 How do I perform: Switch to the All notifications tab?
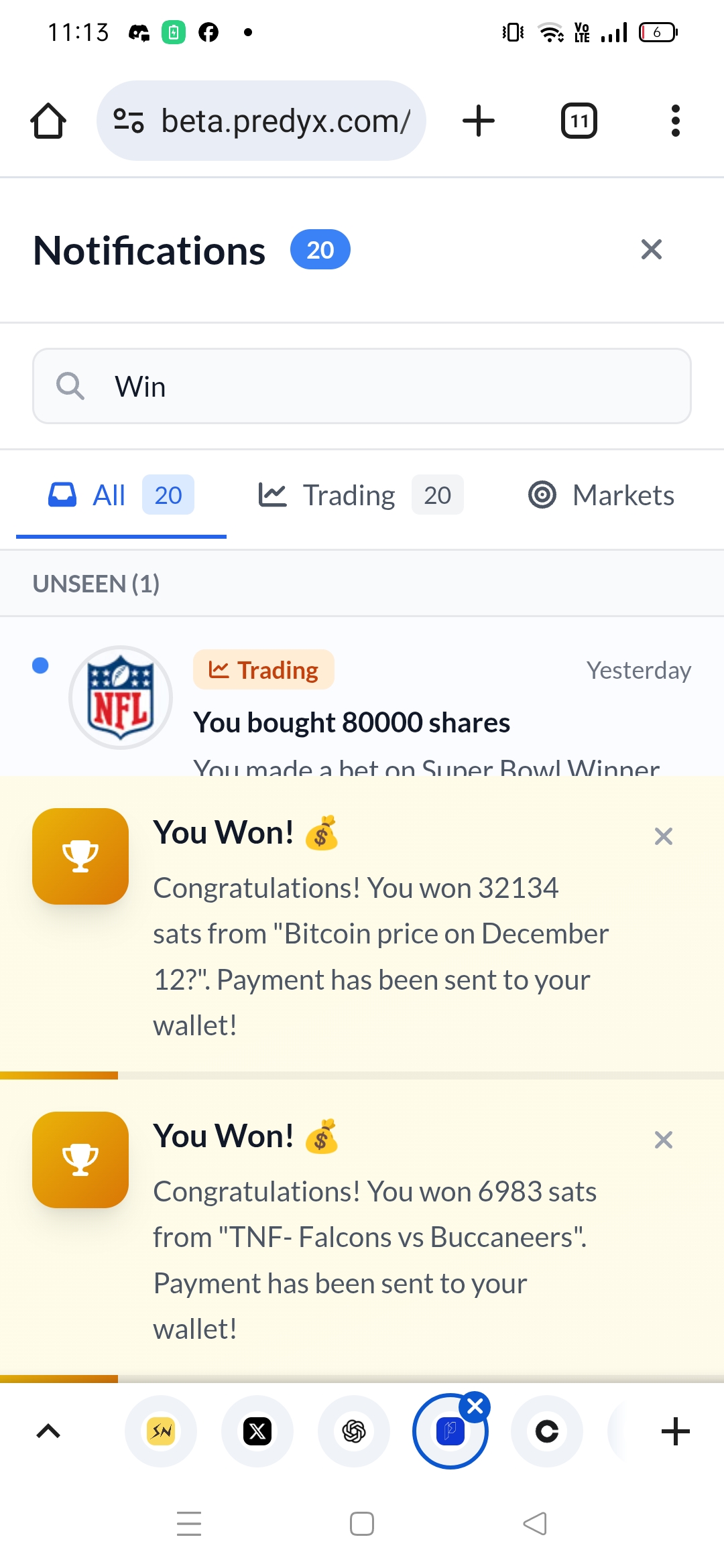121,495
